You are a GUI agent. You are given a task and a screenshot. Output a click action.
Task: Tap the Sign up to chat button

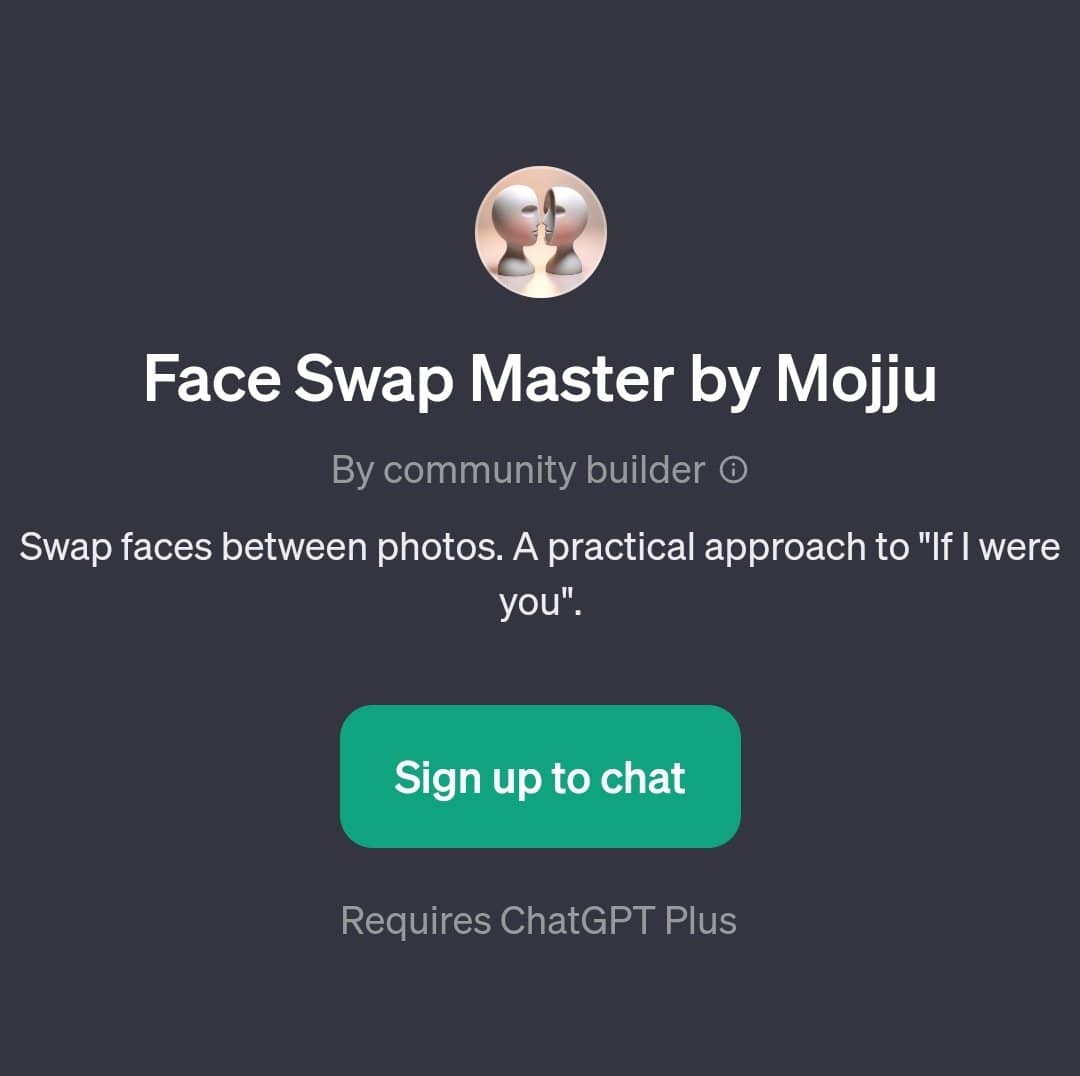[x=540, y=777]
